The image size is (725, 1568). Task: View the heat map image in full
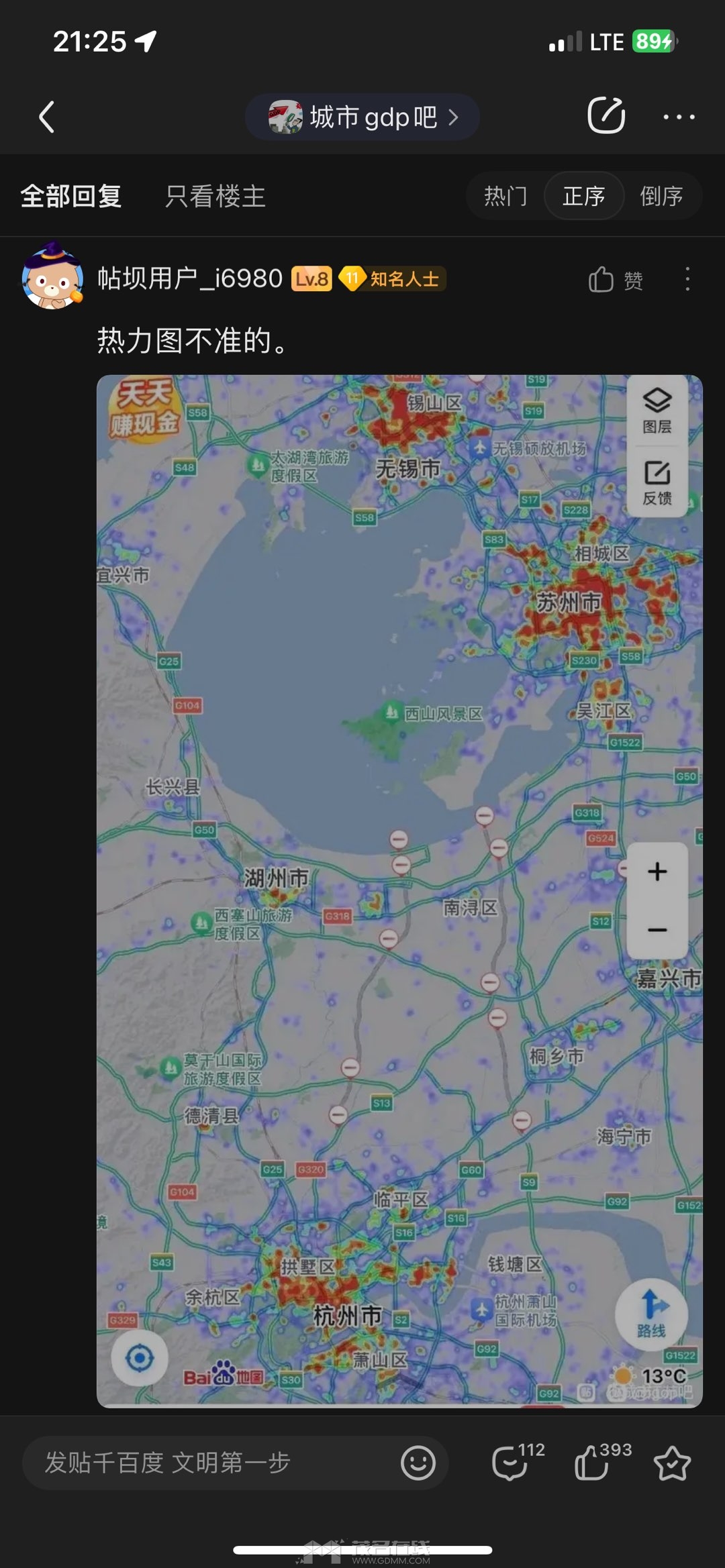coord(399,890)
